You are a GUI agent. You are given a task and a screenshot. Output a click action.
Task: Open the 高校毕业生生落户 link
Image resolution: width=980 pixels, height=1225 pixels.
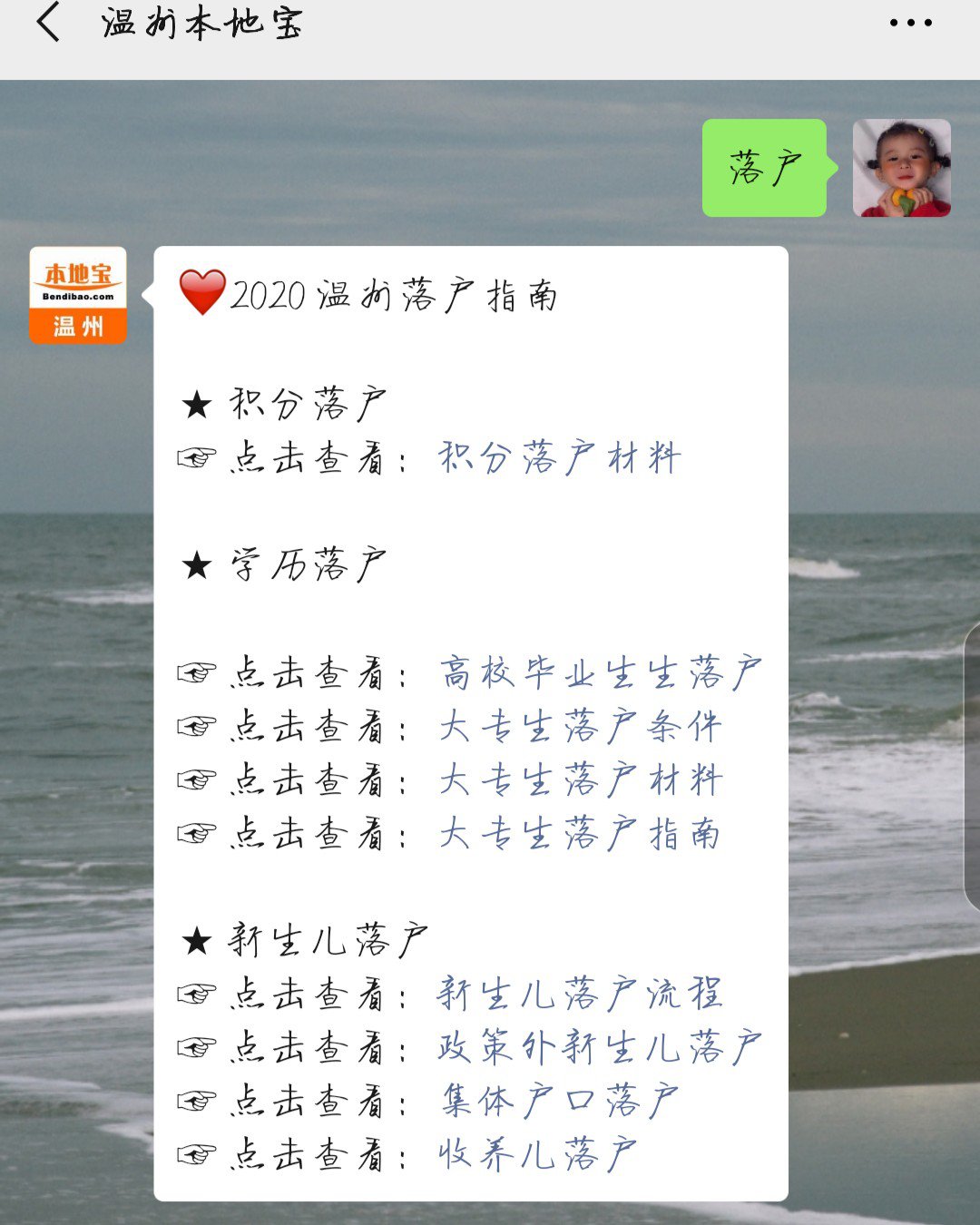click(600, 673)
